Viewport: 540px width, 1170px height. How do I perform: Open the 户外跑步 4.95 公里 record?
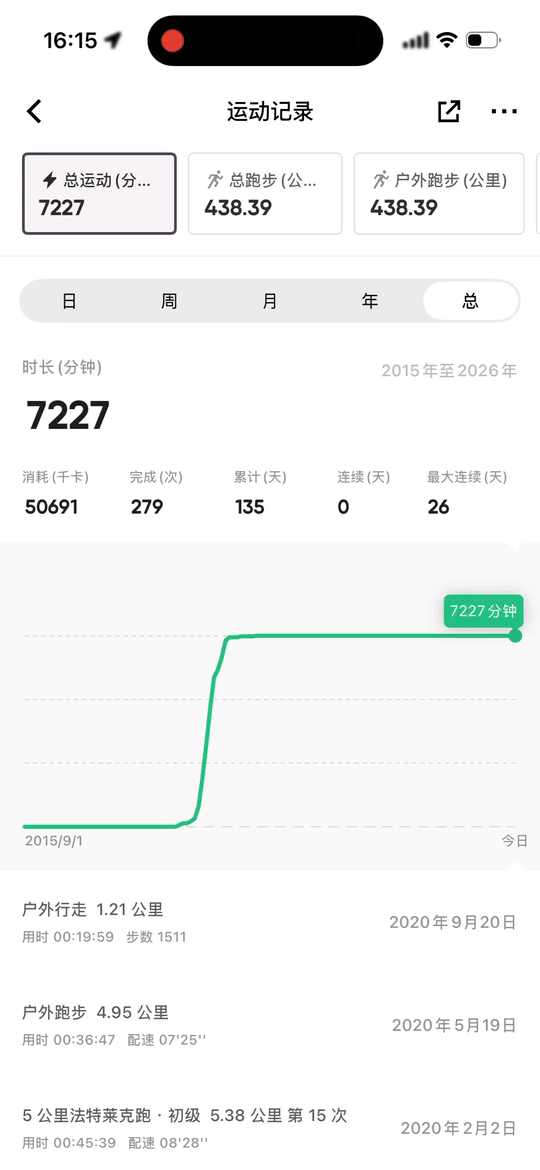[x=270, y=1025]
